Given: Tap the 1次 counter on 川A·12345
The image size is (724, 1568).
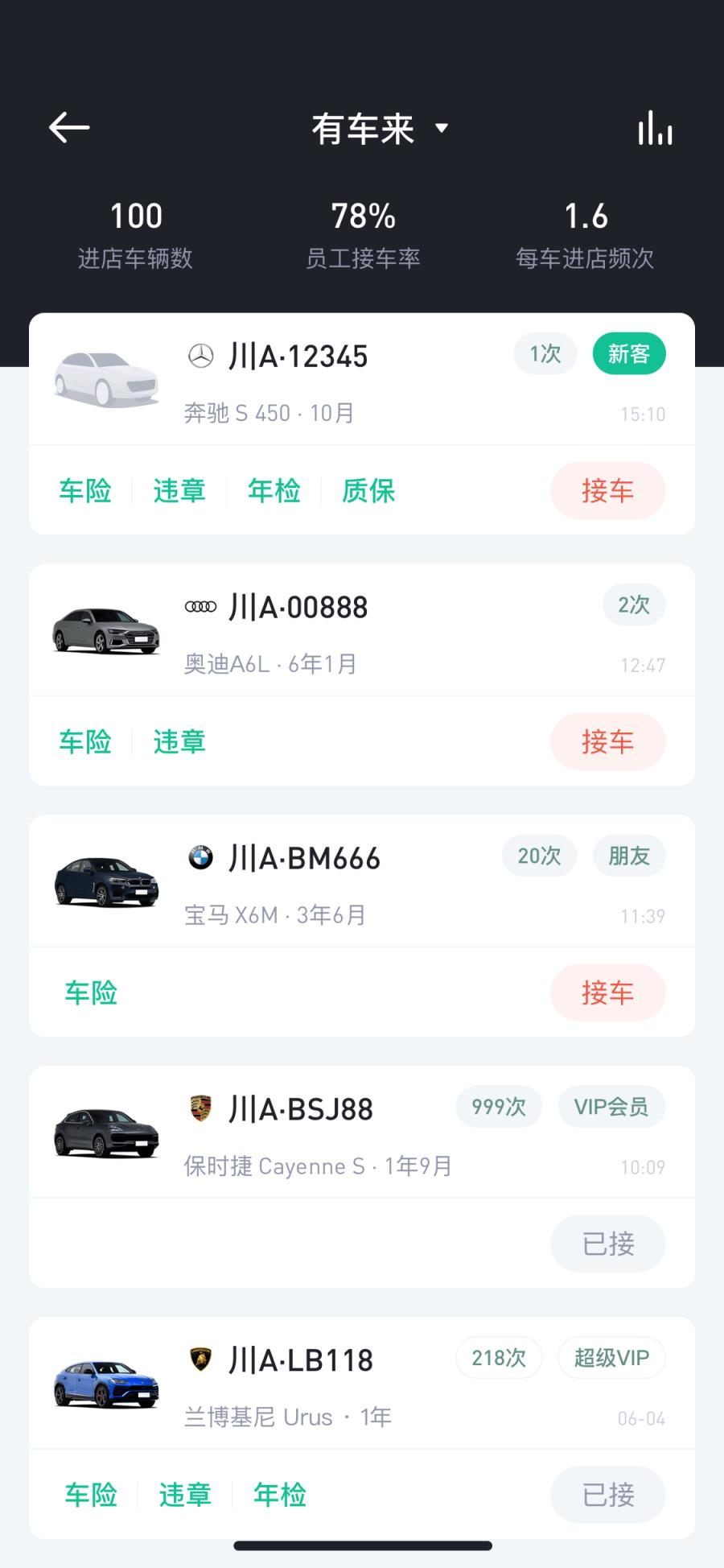Looking at the screenshot, I should pyautogui.click(x=545, y=353).
